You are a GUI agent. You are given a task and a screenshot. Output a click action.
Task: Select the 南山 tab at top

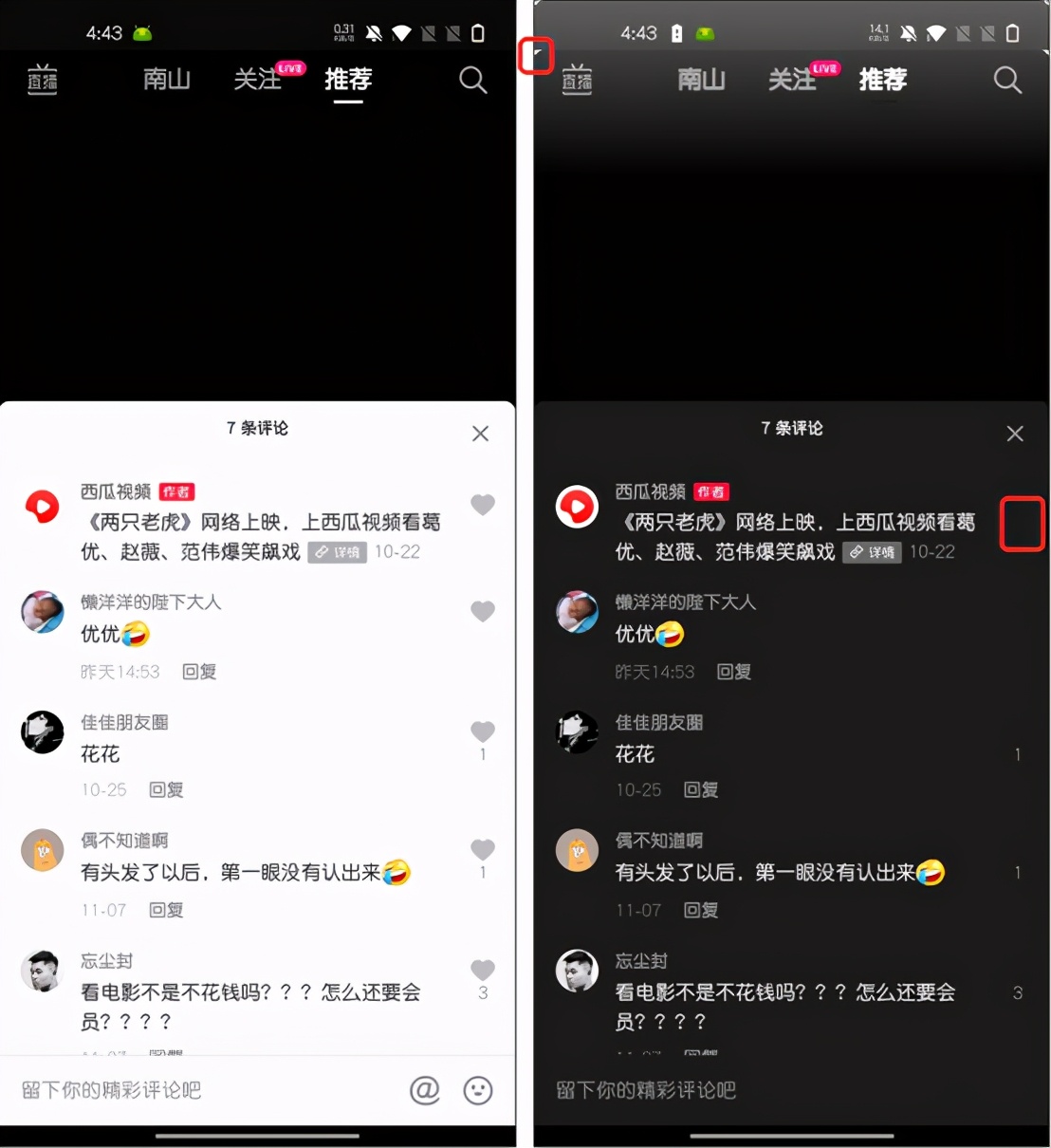pos(166,81)
